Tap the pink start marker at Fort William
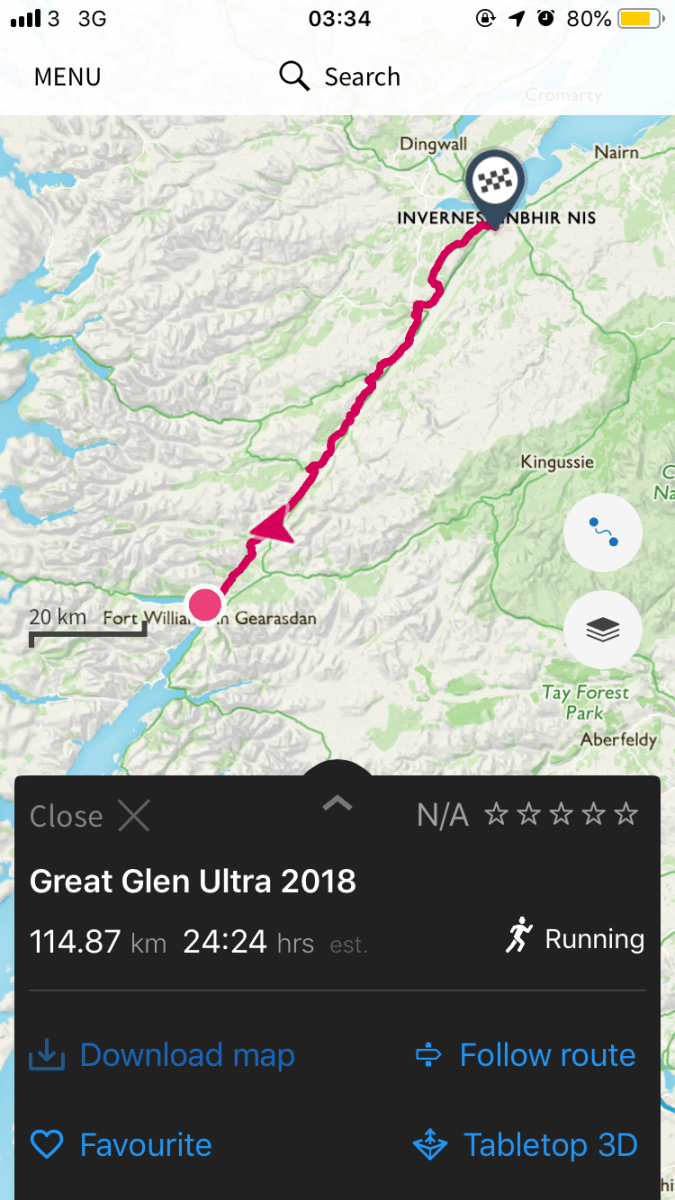 (205, 605)
